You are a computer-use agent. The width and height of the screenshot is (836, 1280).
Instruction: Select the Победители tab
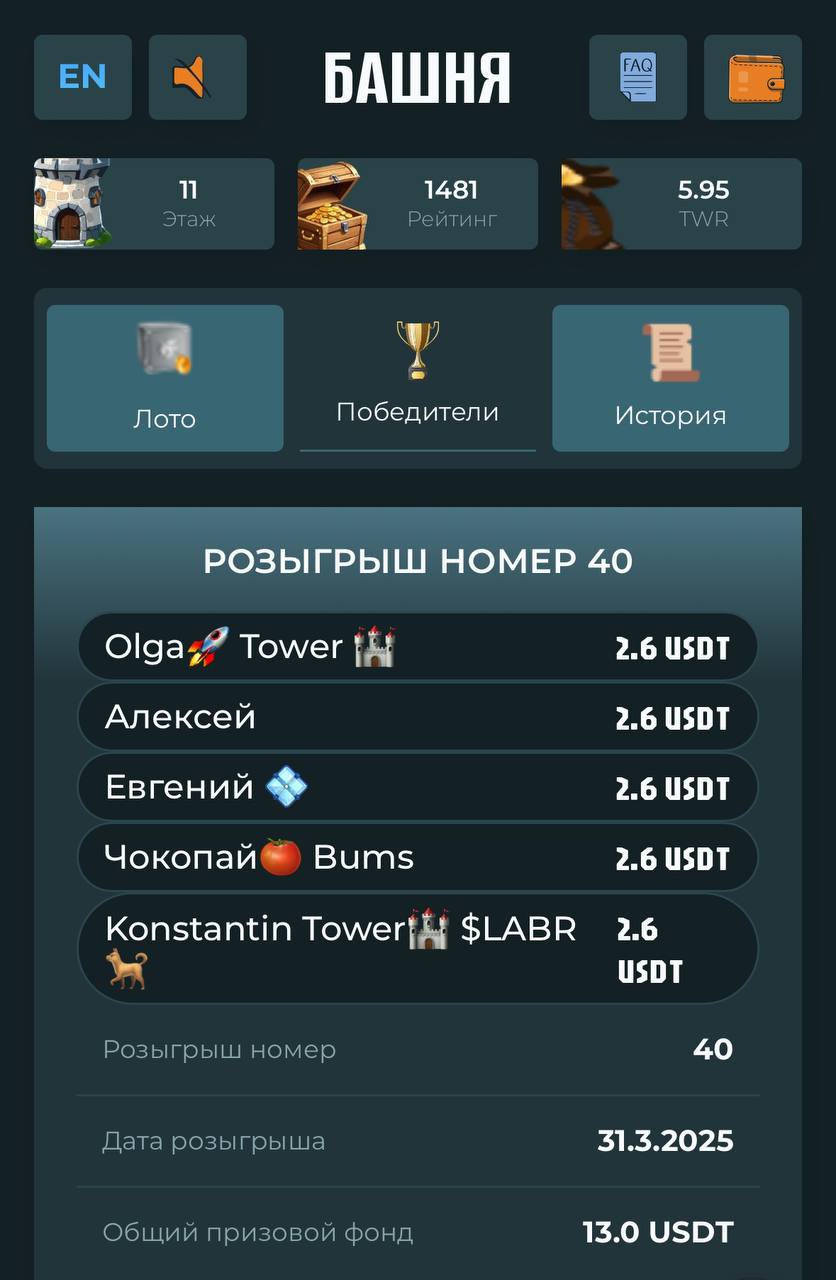point(417,378)
